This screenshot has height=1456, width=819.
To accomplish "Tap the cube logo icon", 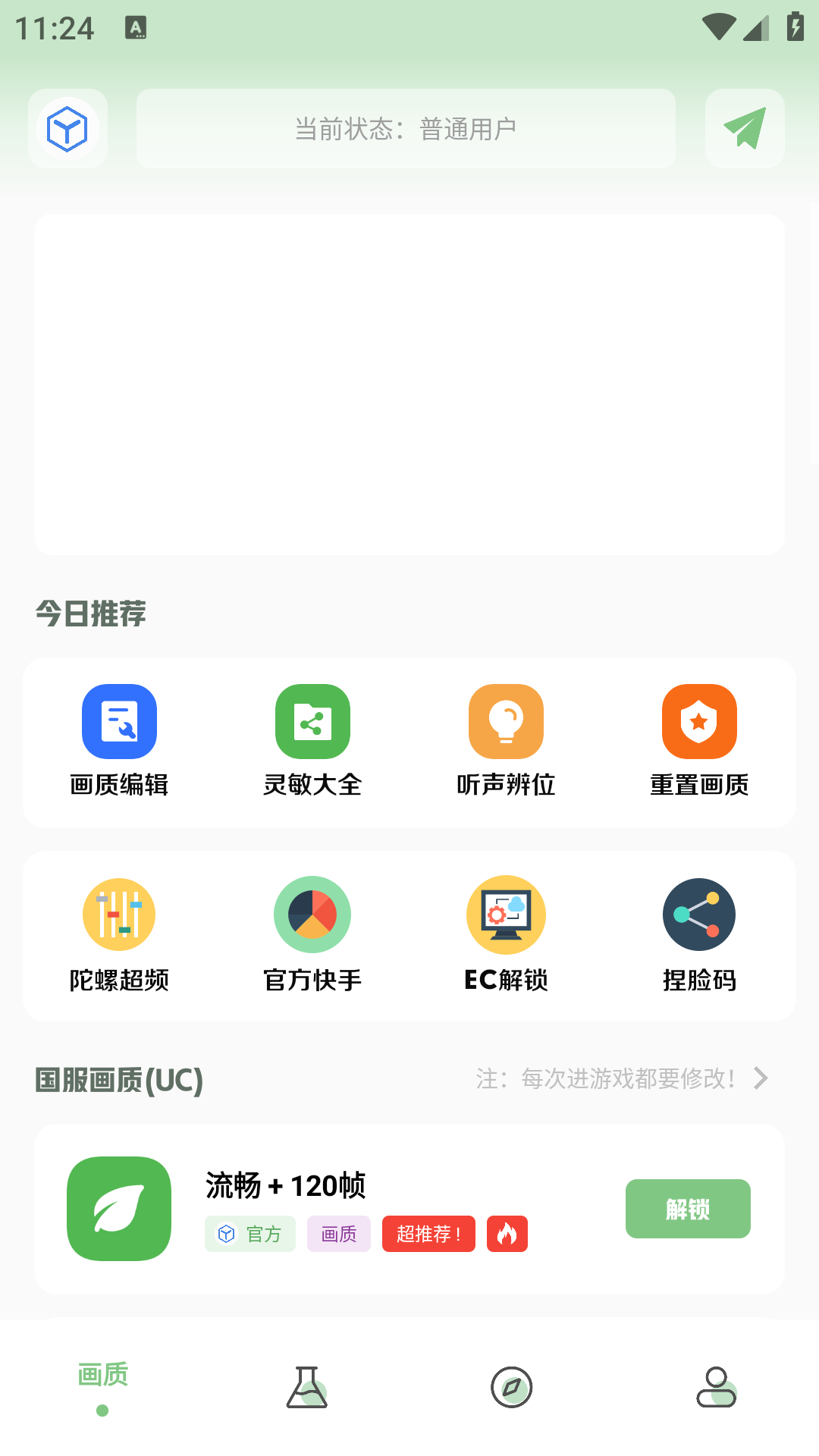I will pos(67,128).
